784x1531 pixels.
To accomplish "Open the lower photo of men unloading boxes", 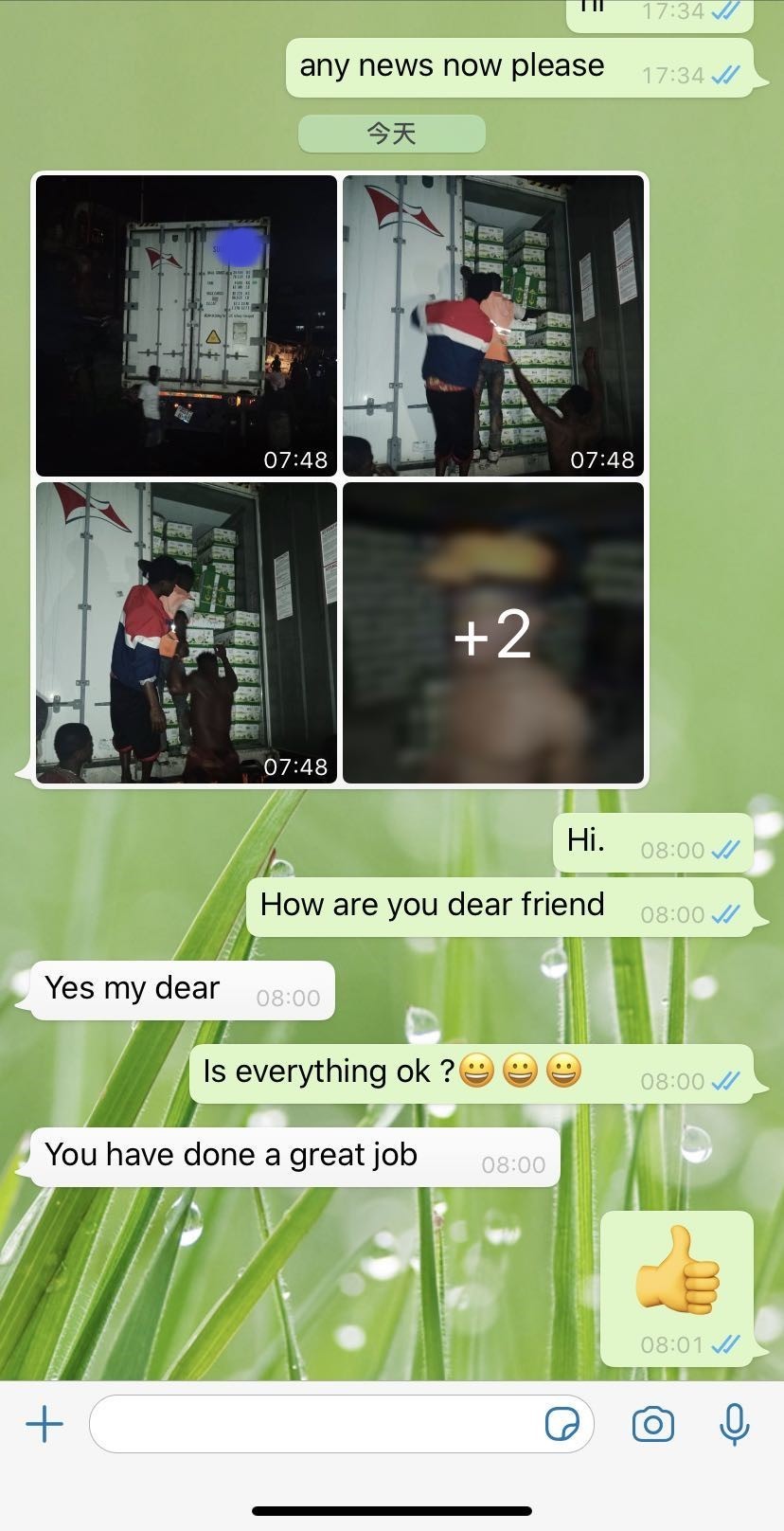I will 187,632.
